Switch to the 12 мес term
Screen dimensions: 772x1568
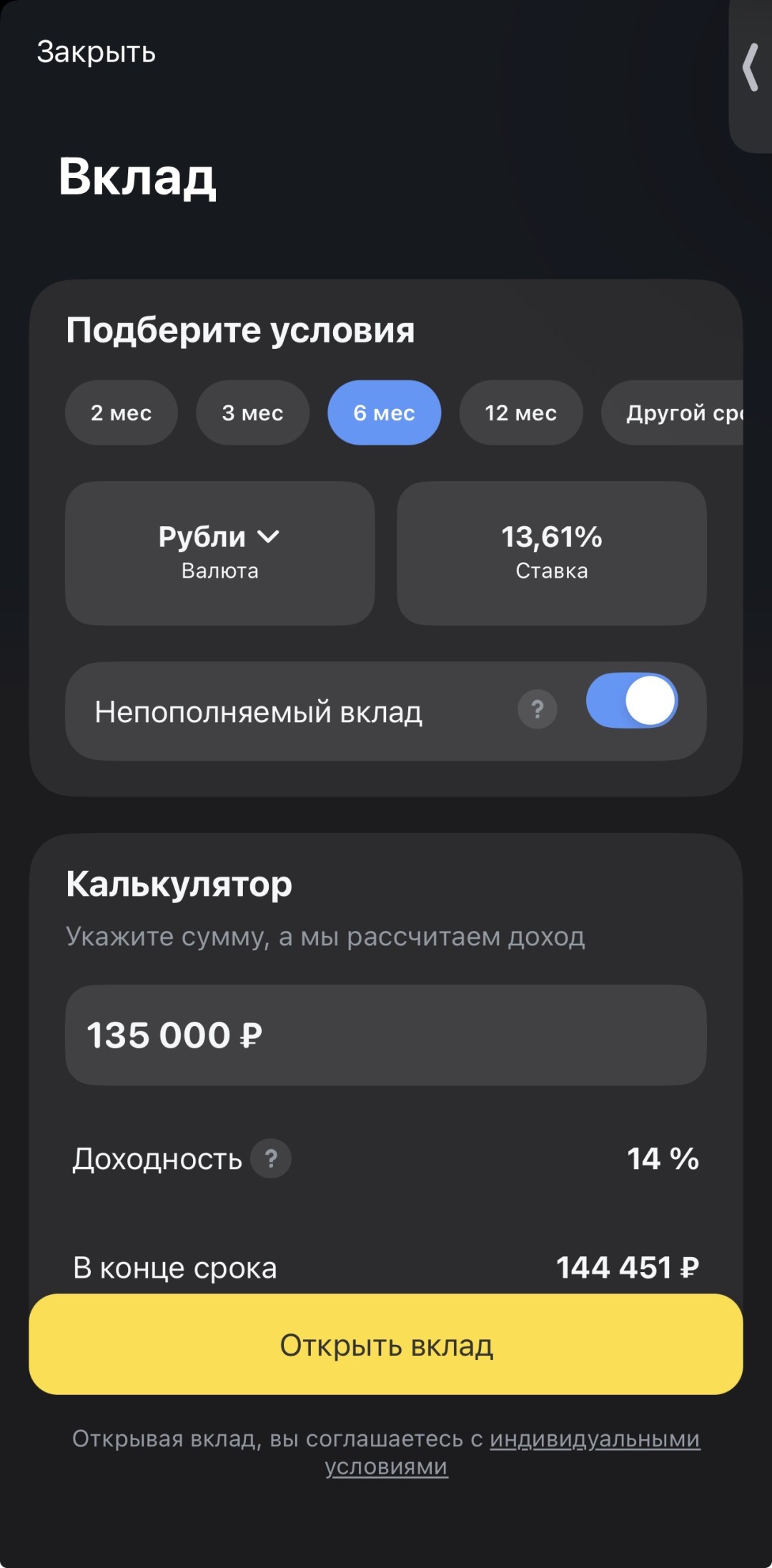coord(520,413)
